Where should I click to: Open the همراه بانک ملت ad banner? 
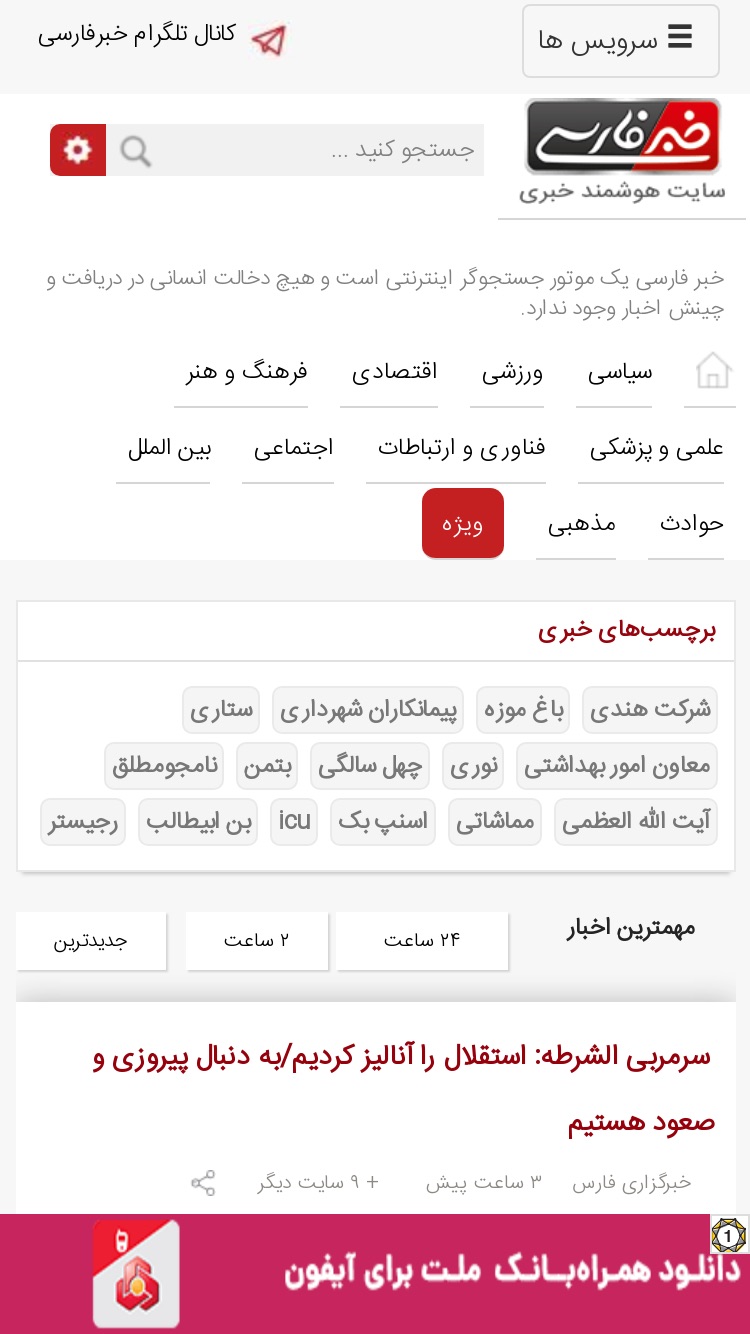tap(375, 1274)
